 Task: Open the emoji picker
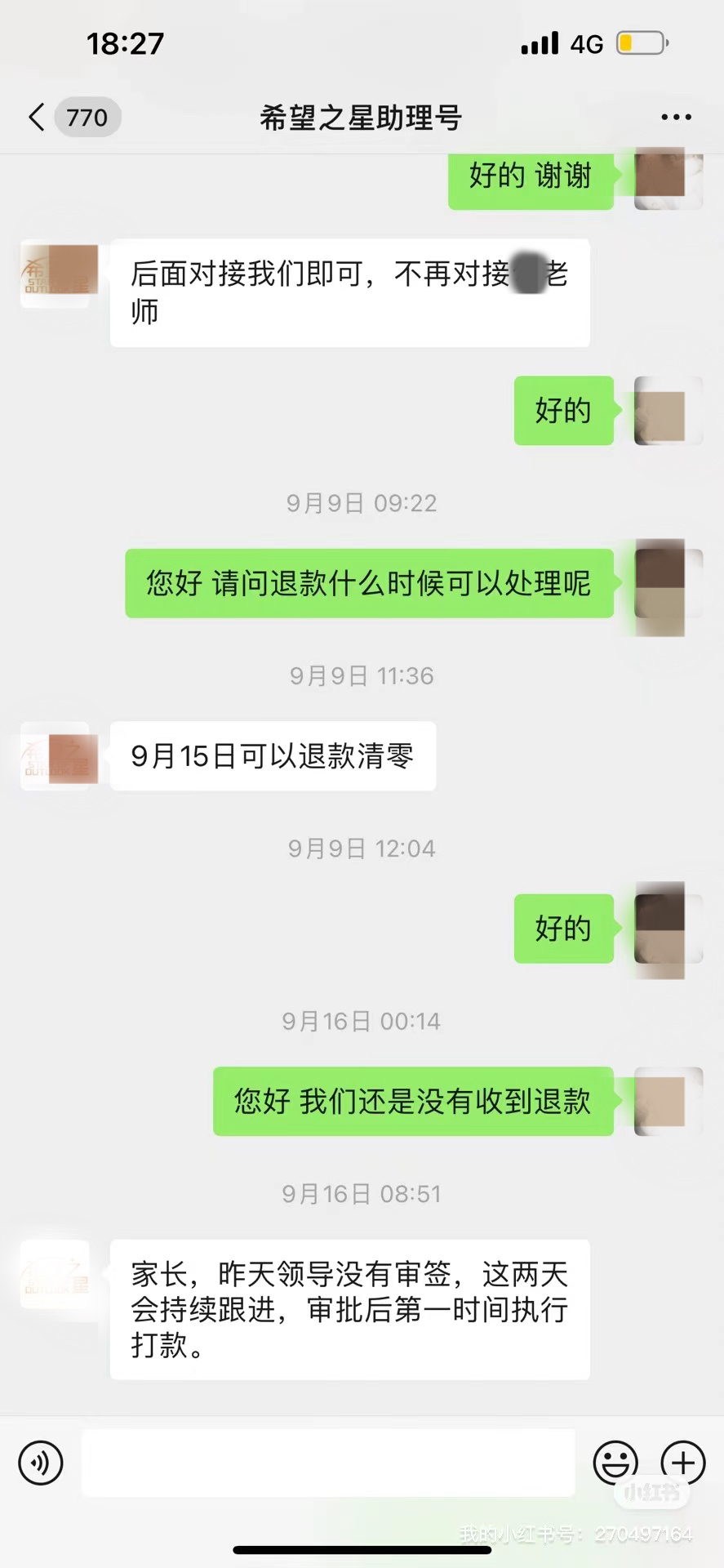tap(615, 1461)
